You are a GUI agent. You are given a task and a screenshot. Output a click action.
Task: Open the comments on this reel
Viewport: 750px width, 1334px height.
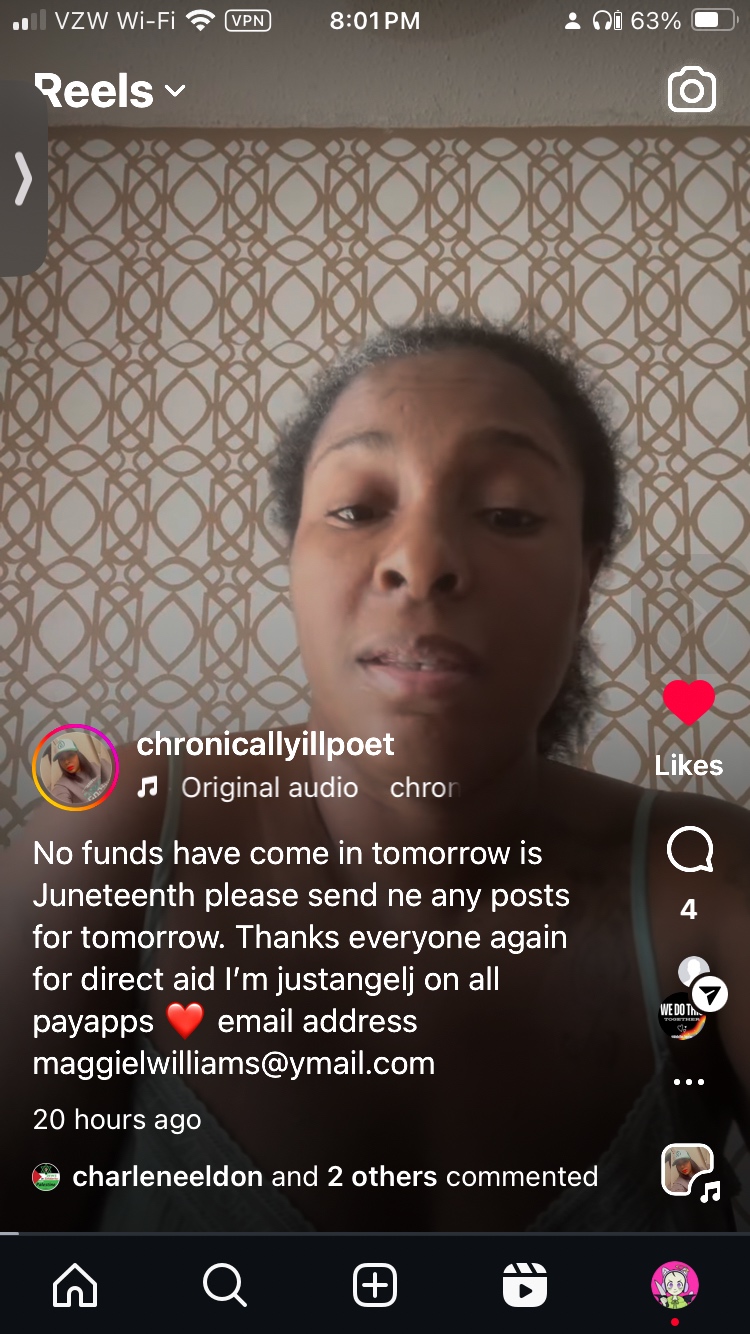pos(689,852)
